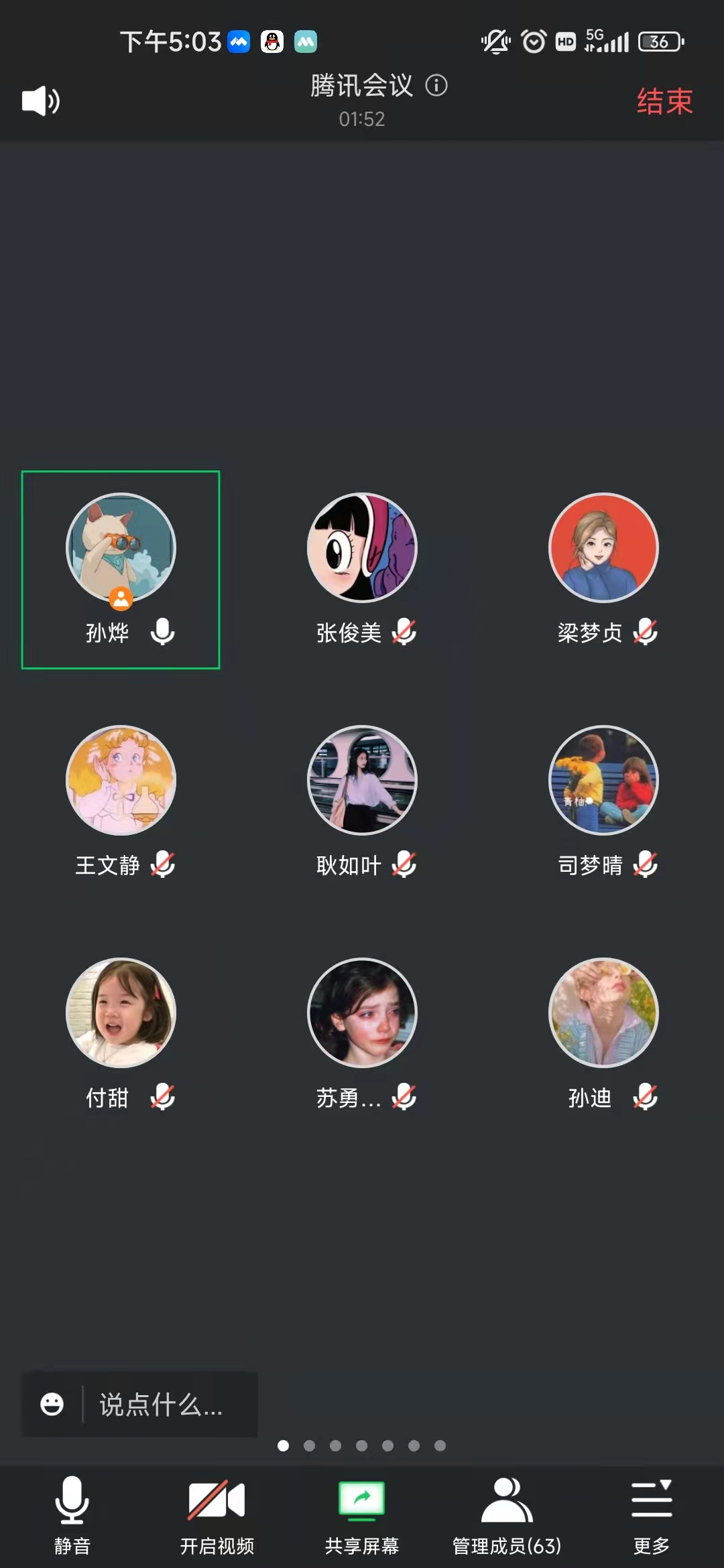Viewport: 724px width, 1568px height.
Task: Select participant 梁梦贞
Action: click(x=603, y=548)
